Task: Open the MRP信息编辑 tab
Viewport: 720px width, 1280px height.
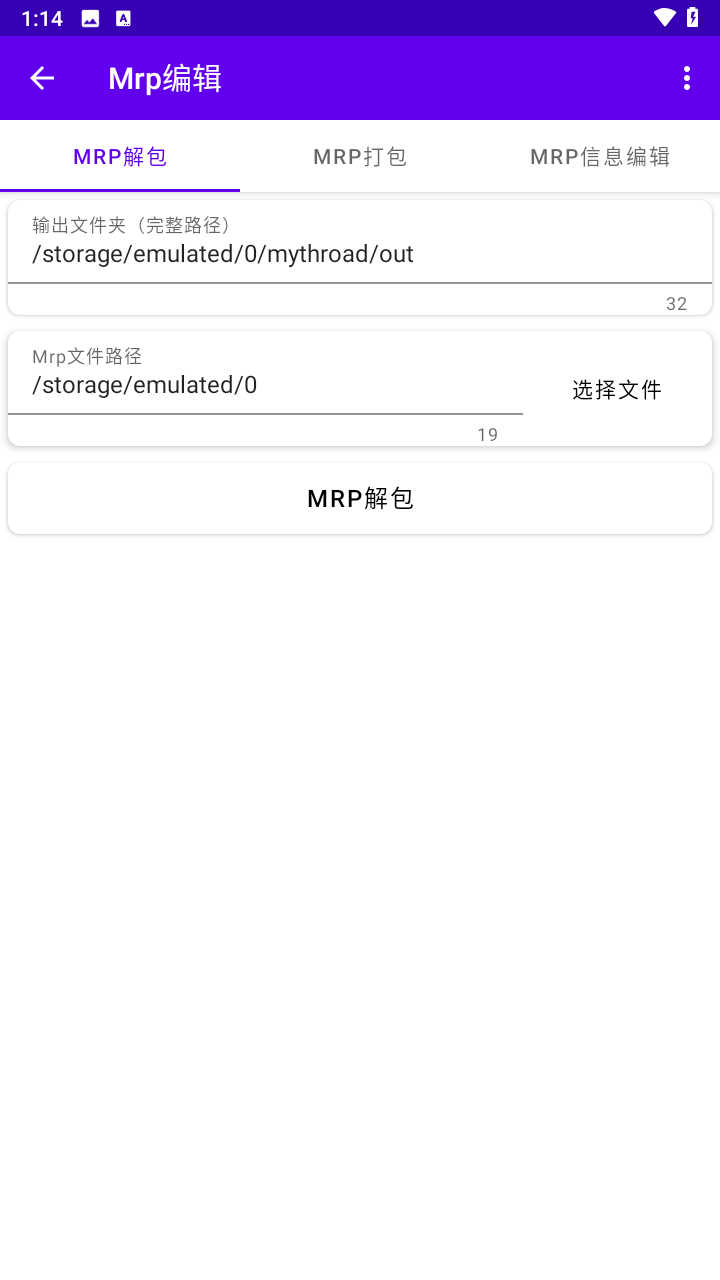Action: 599,156
